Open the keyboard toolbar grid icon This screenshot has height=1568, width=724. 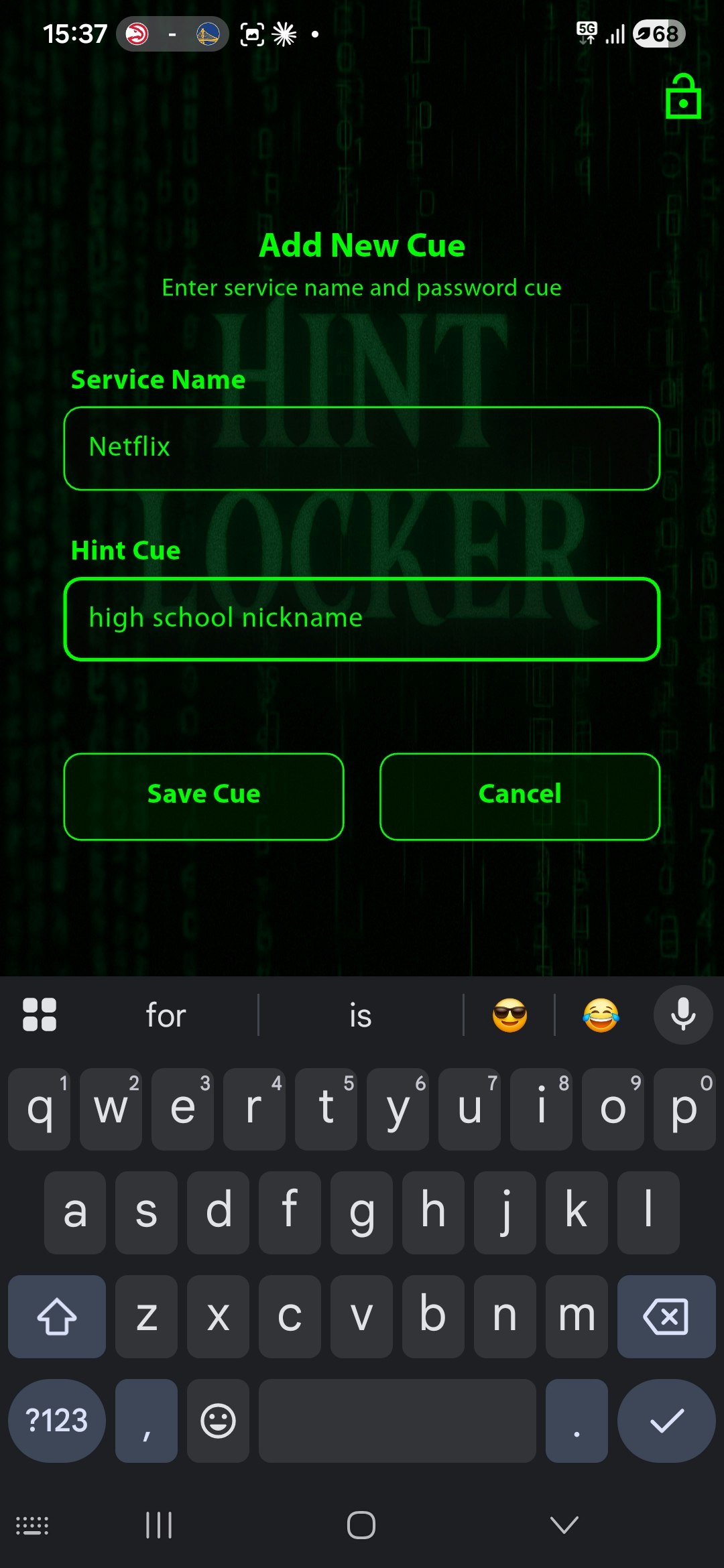38,1015
